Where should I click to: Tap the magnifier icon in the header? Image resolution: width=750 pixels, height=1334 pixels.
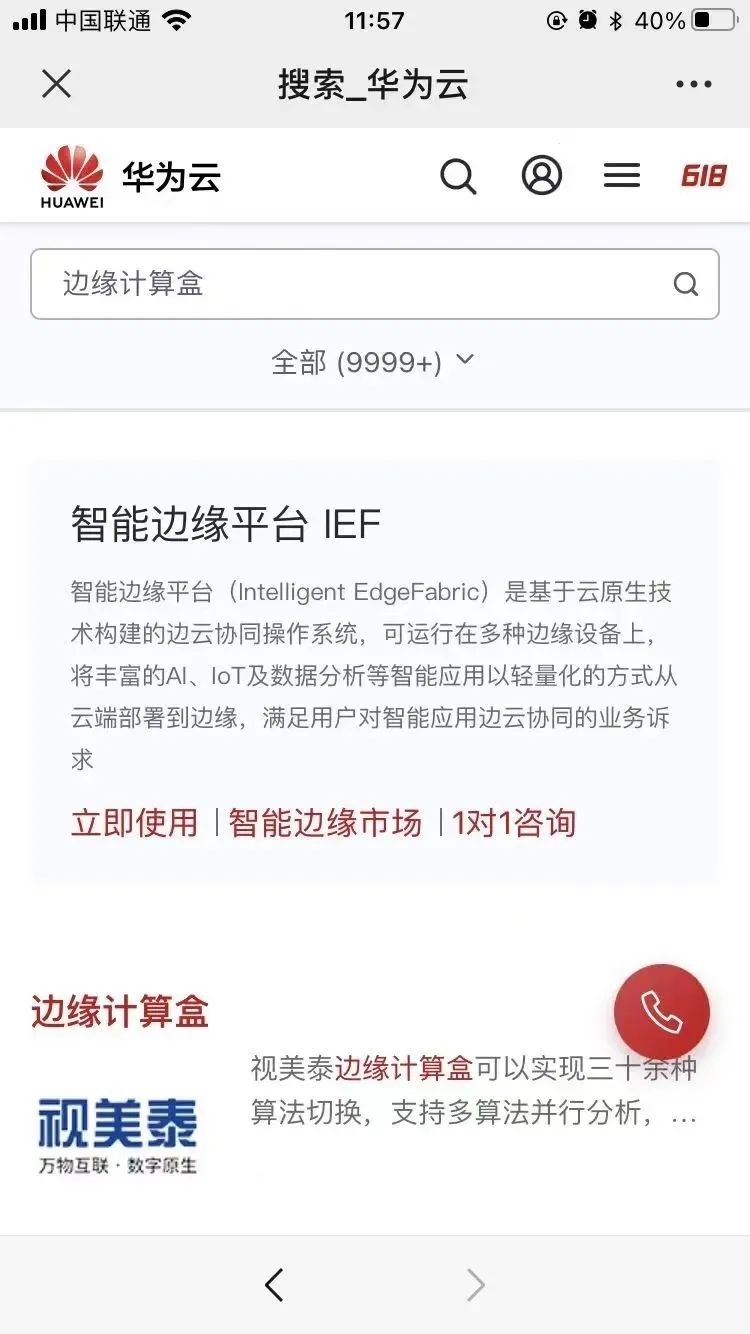pos(458,176)
